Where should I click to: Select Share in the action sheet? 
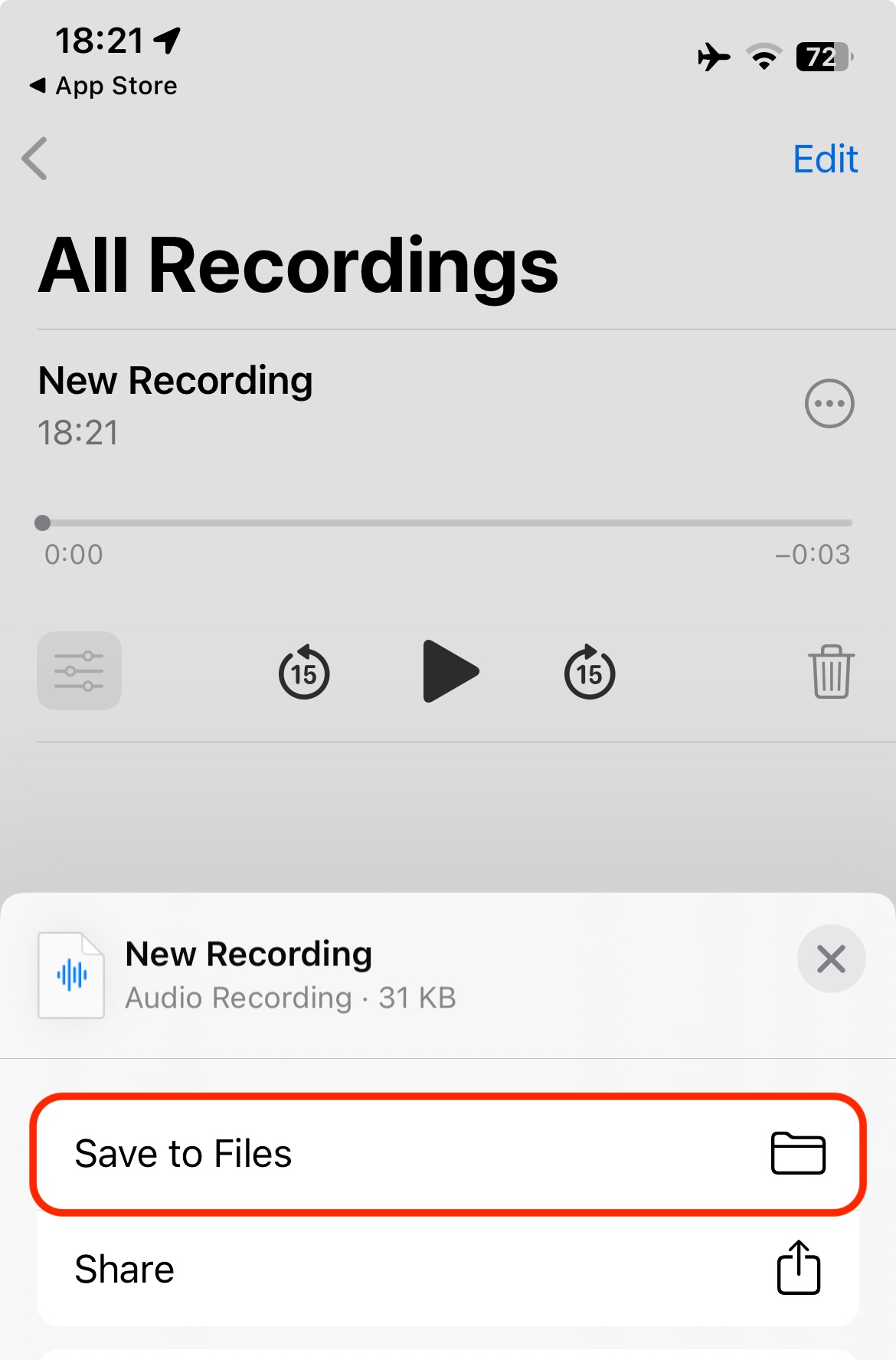(x=448, y=1269)
